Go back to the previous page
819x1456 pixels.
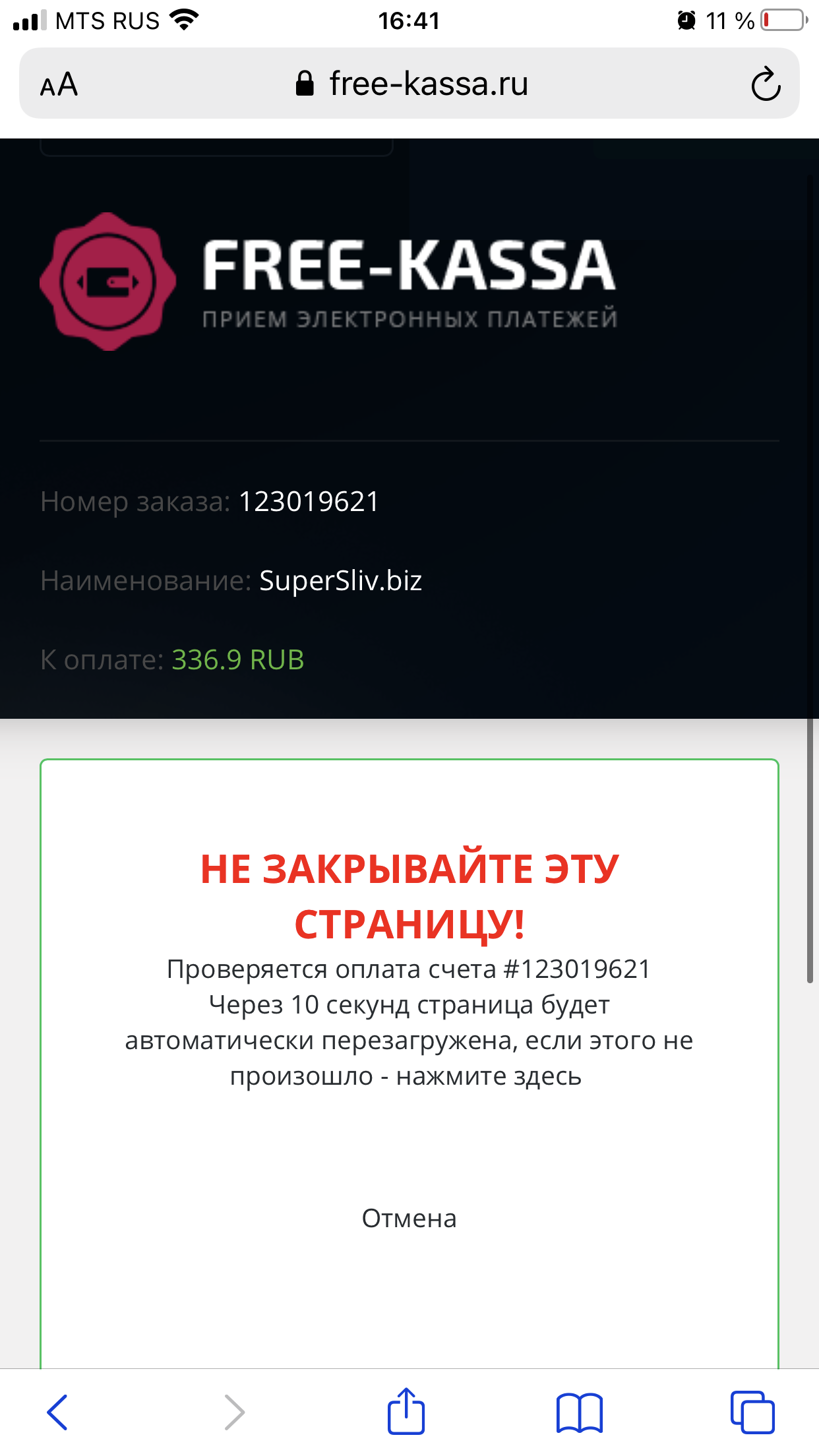point(57,1412)
